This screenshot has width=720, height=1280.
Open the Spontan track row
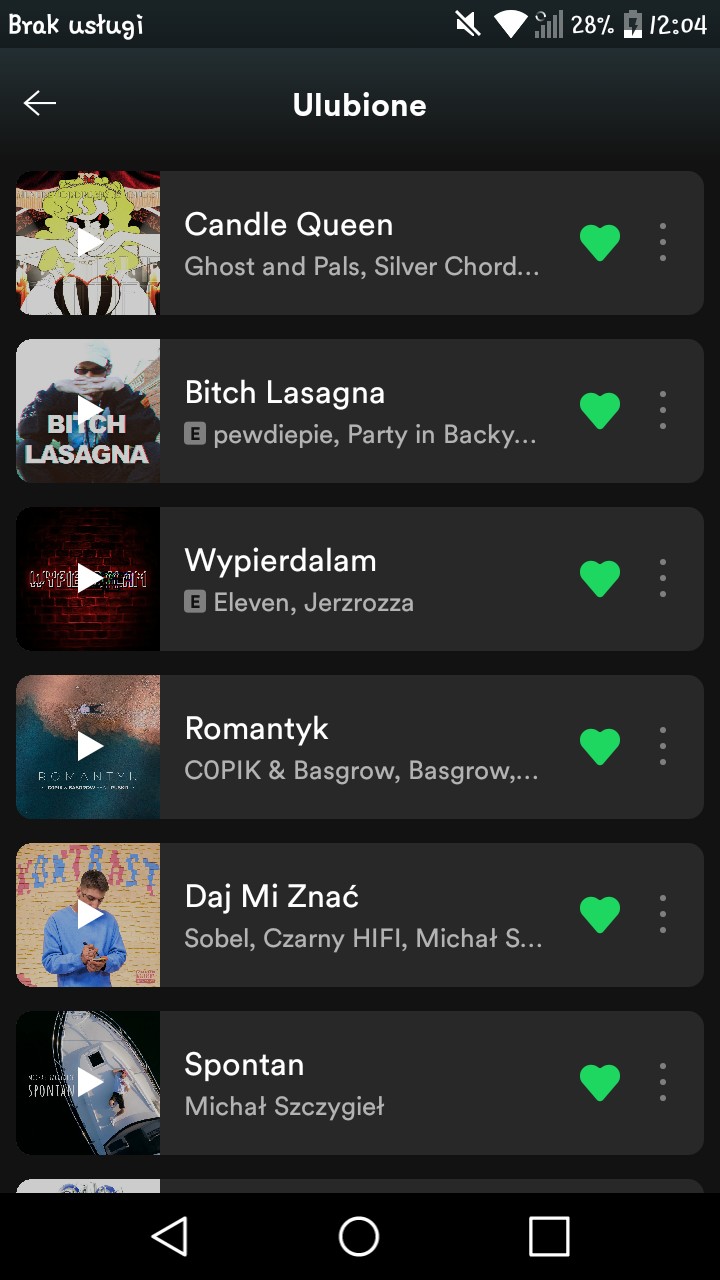coord(360,1083)
